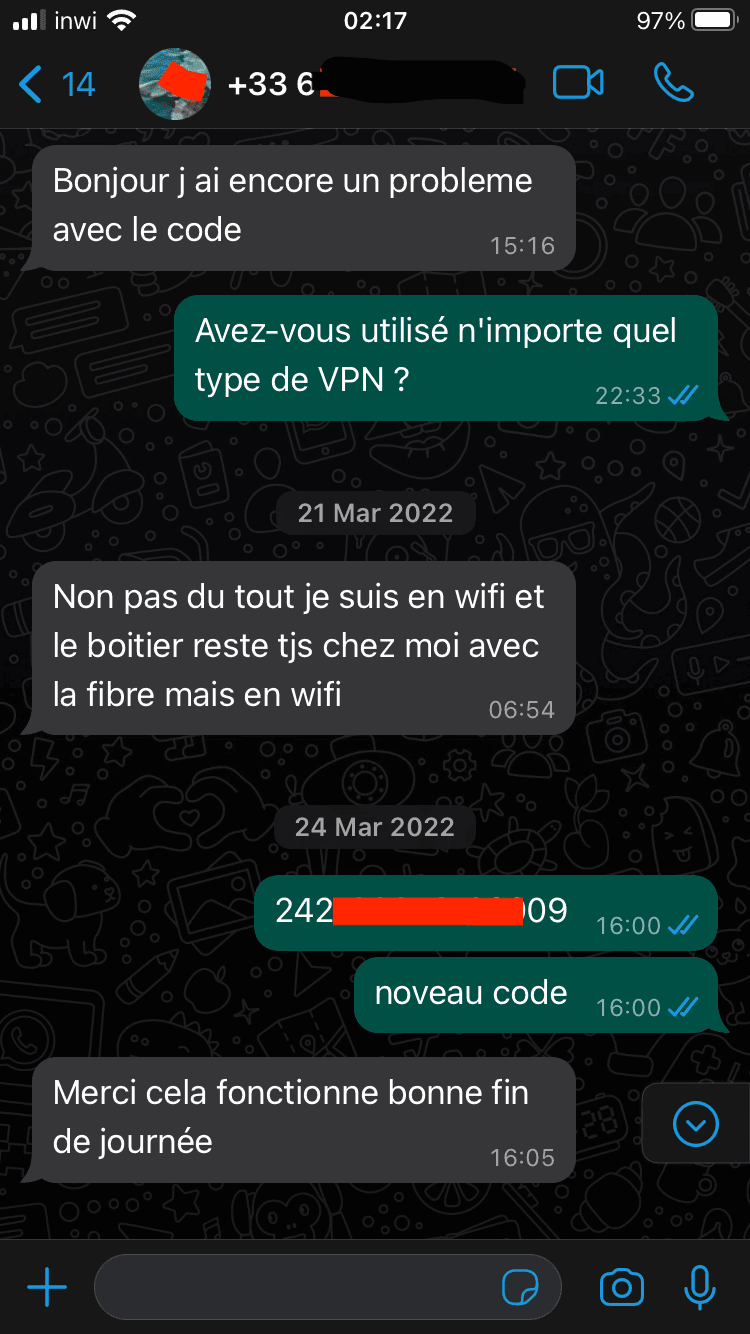The height and width of the screenshot is (1334, 750).
Task: Start a voice call with this contact
Action: pos(674,83)
